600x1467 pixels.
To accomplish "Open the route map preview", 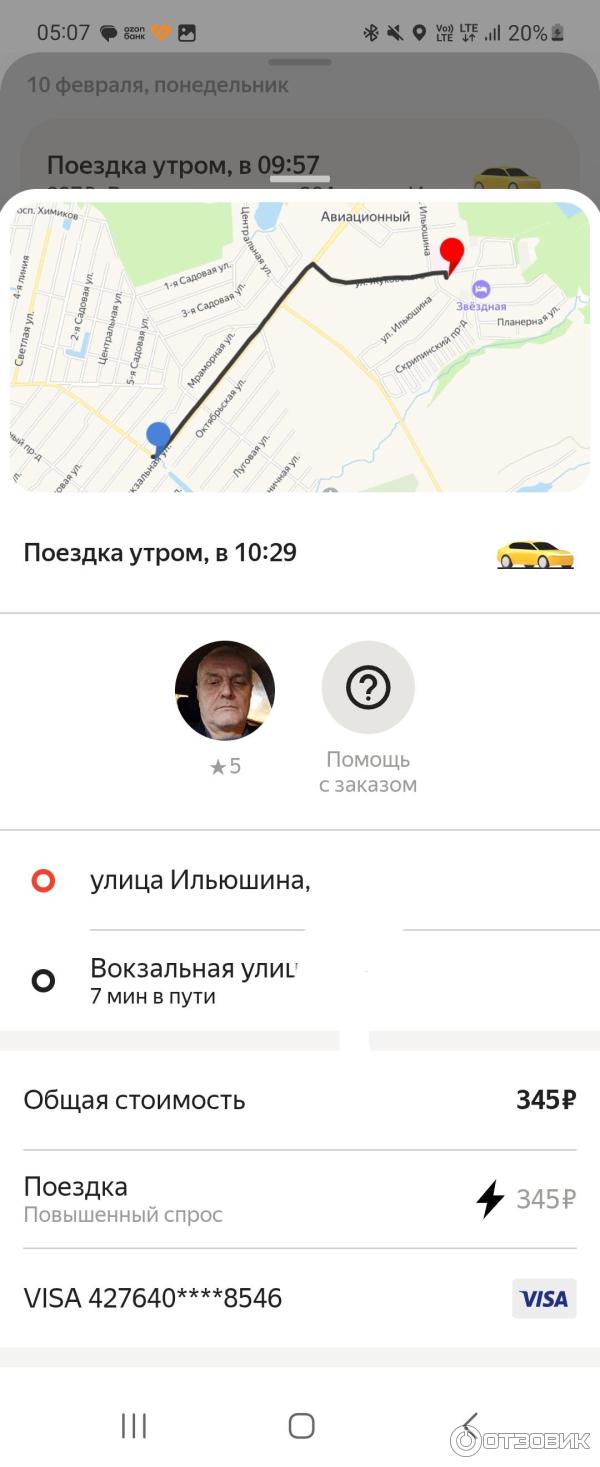I will pos(300,345).
